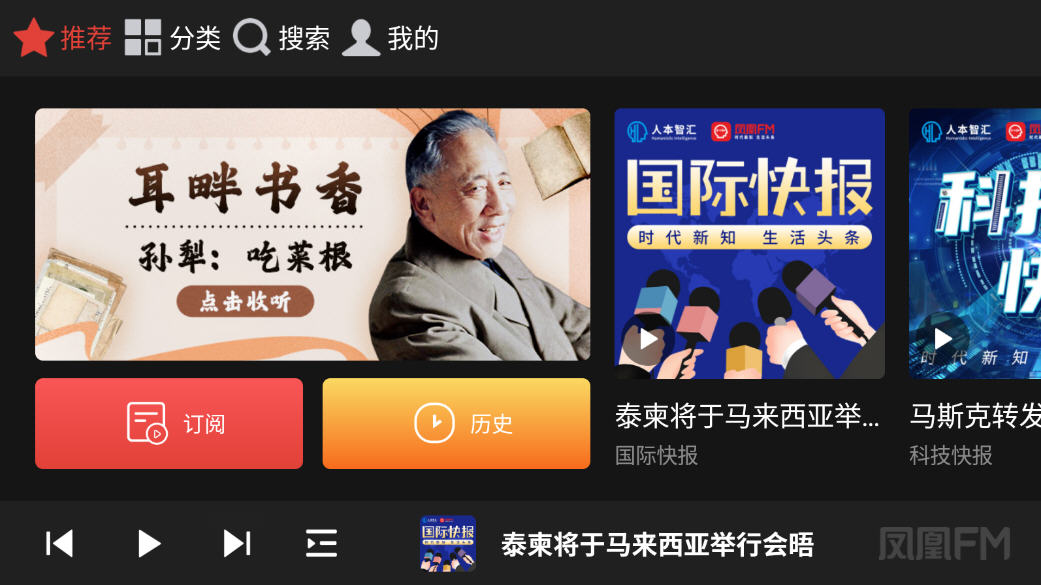Screen dimensions: 1041x585
Task: Skip to the next track
Action: coord(236,543)
